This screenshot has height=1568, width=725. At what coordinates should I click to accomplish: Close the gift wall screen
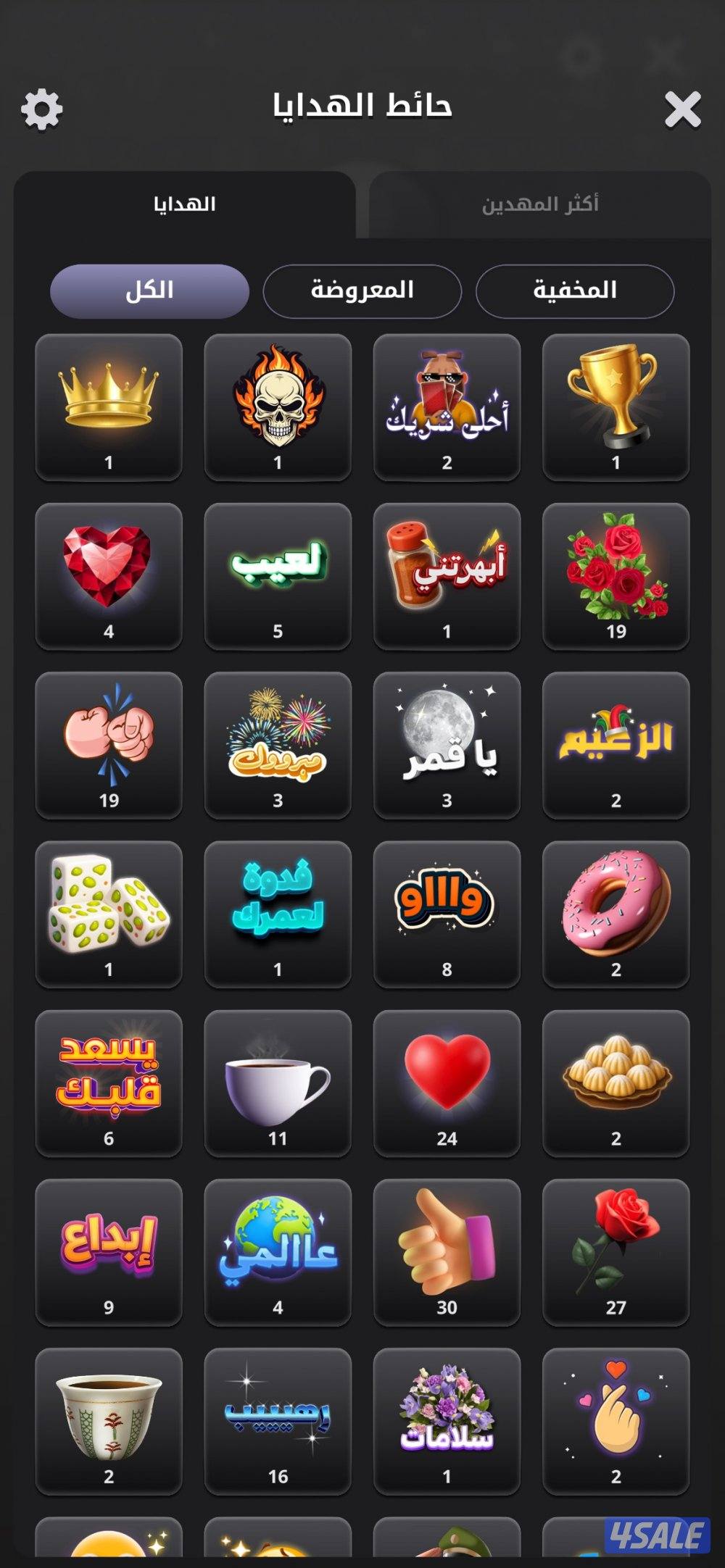pyautogui.click(x=682, y=109)
